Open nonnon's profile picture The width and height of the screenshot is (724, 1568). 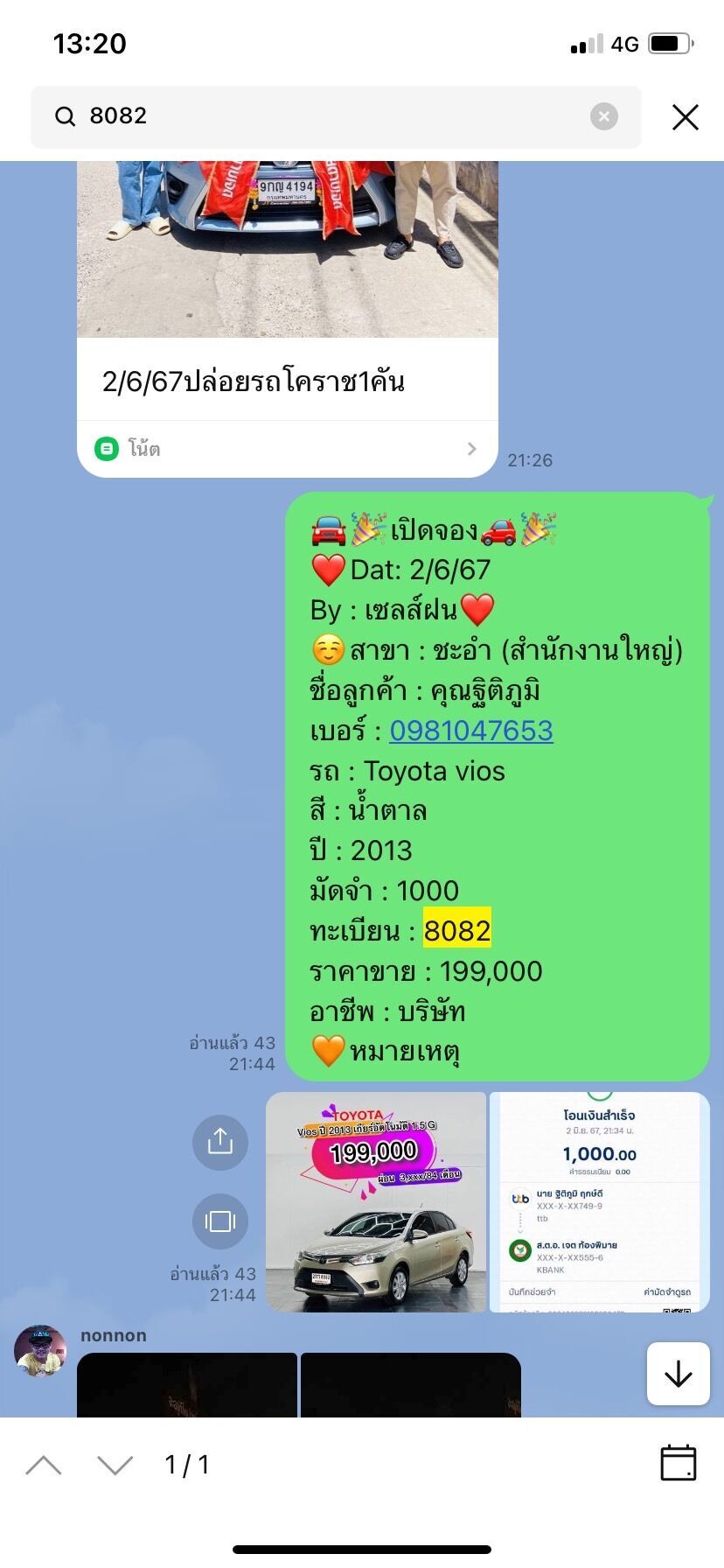pyautogui.click(x=40, y=1351)
